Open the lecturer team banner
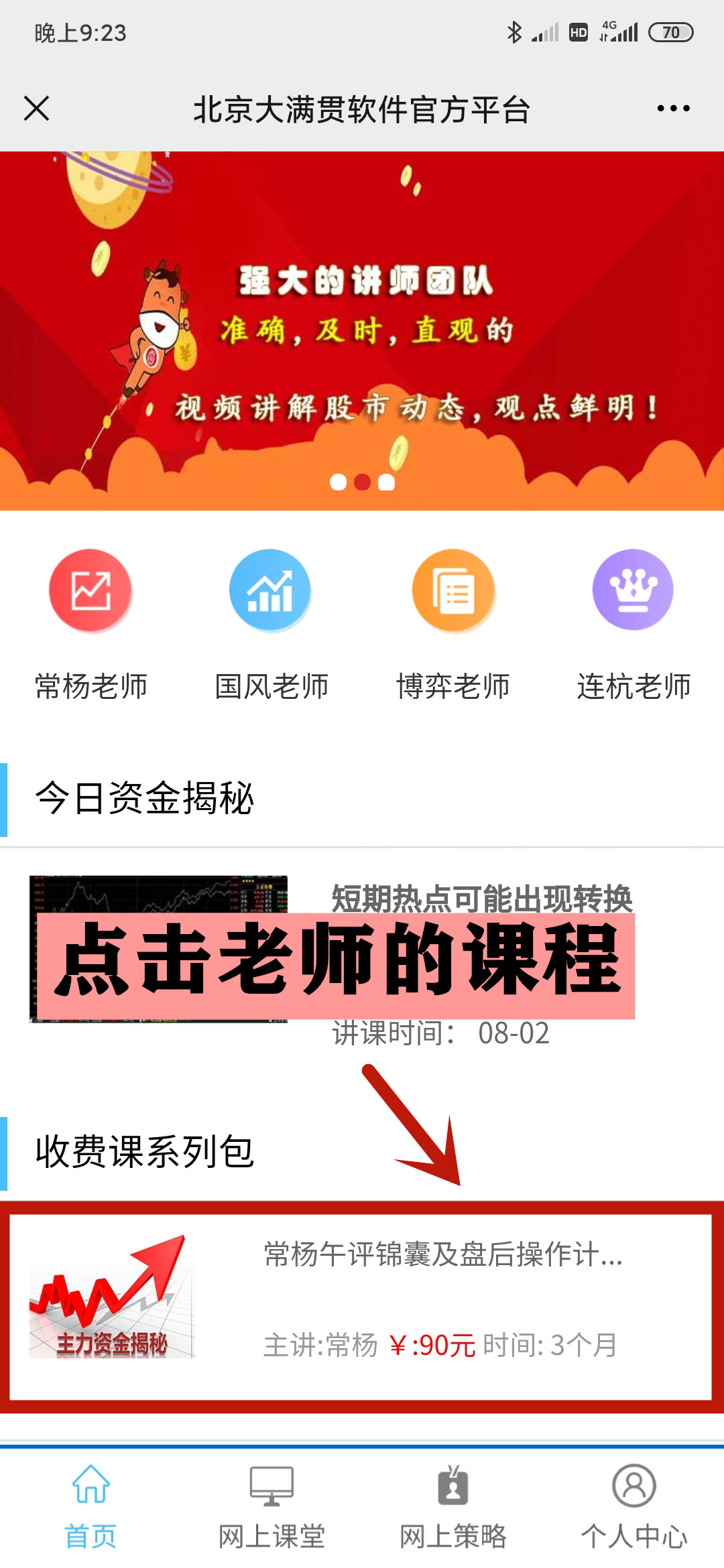Image resolution: width=724 pixels, height=1568 pixels. point(362,335)
